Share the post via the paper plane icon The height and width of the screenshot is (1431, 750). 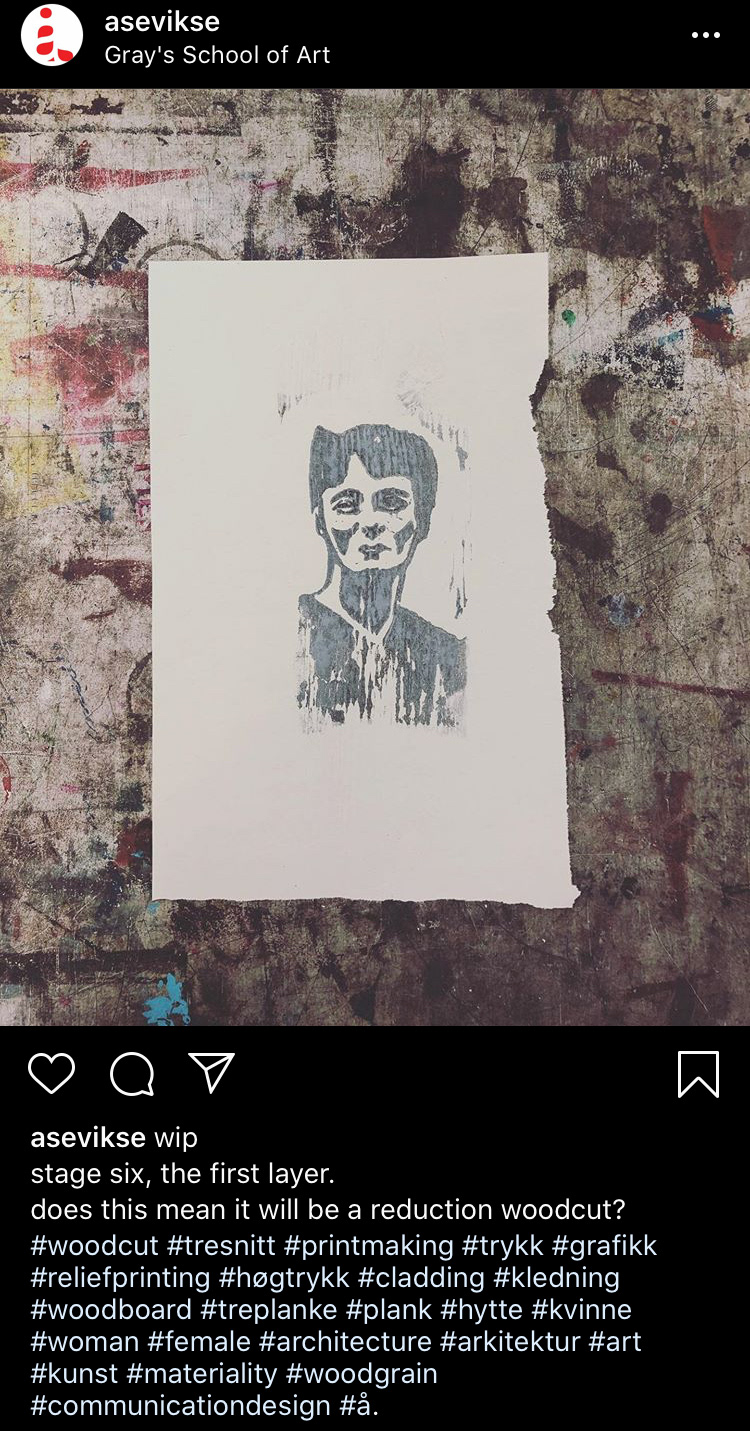coord(212,1073)
